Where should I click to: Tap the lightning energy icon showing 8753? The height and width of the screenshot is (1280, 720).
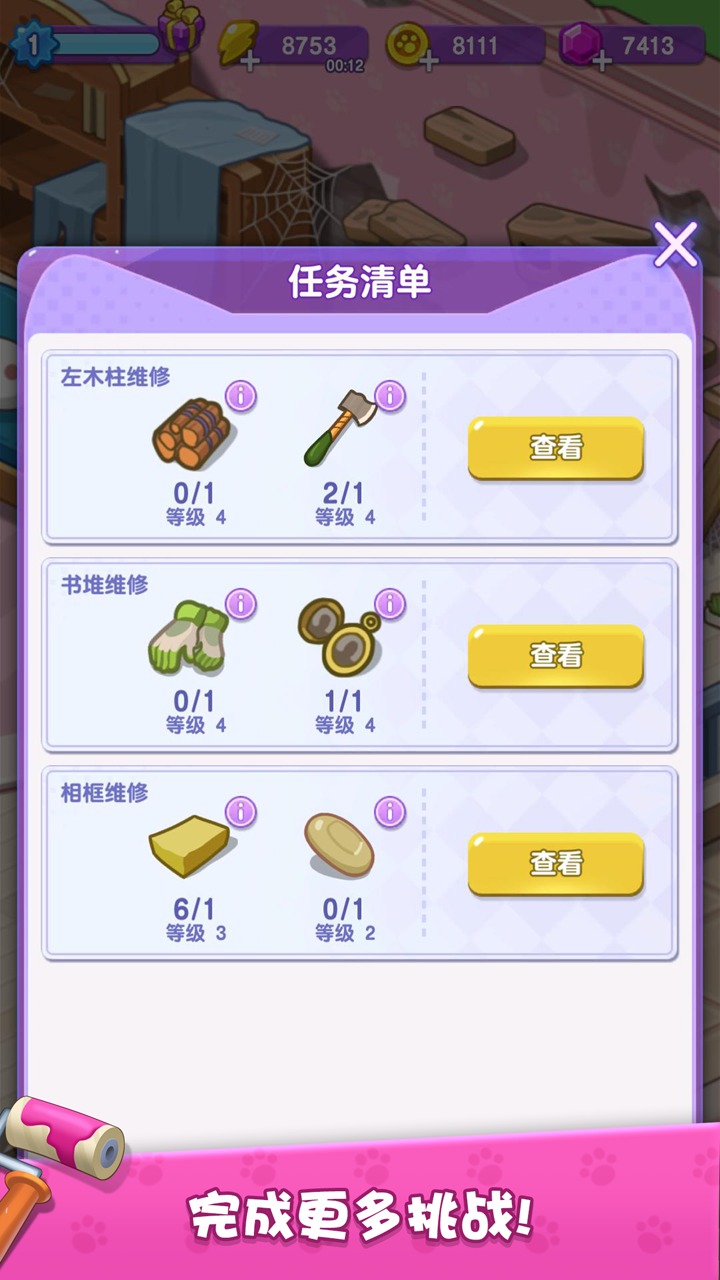(x=236, y=42)
